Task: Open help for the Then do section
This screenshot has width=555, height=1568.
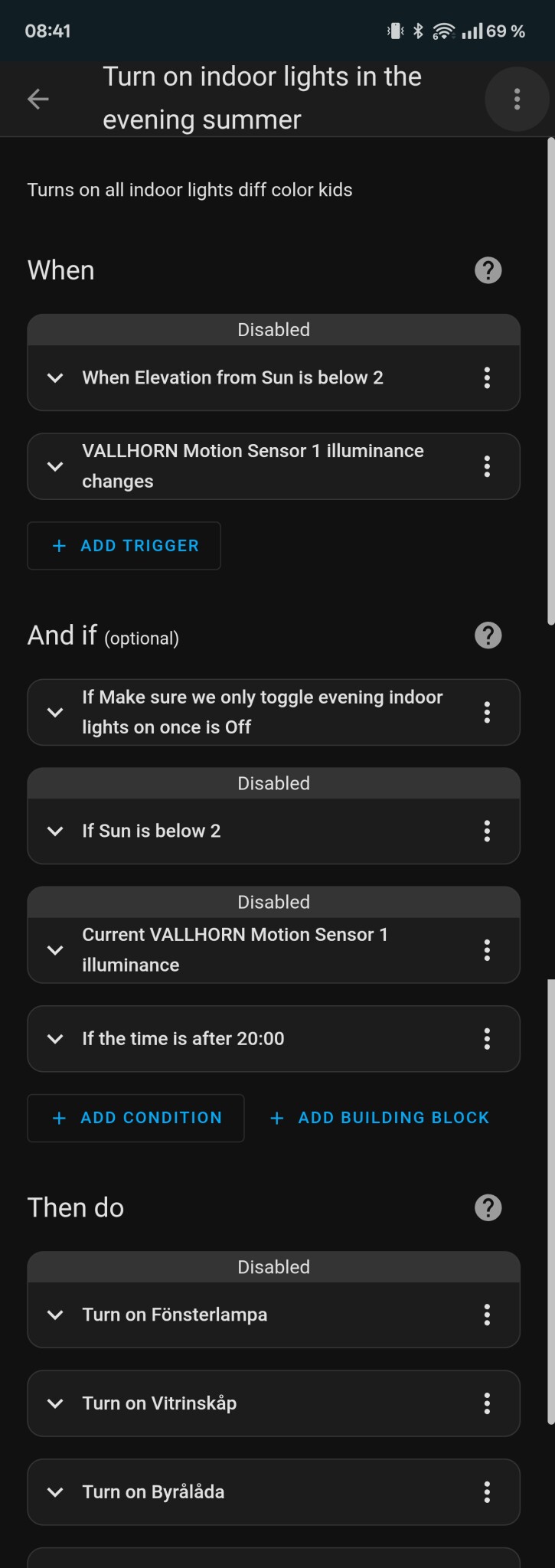Action: [x=488, y=1207]
